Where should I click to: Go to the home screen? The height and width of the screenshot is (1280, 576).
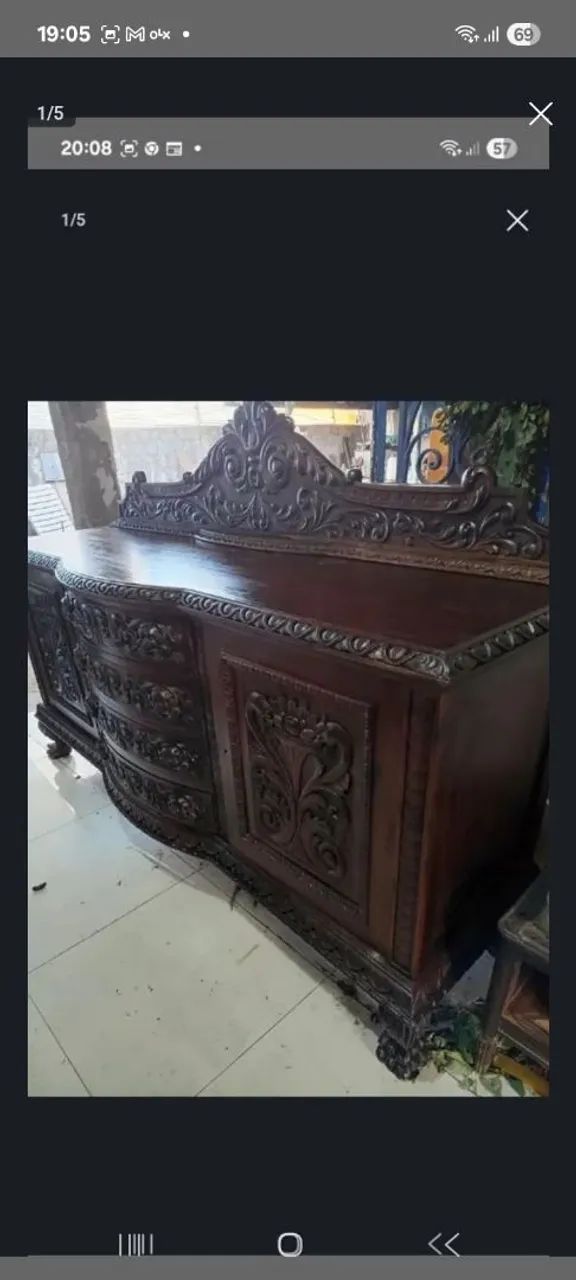(290, 1244)
